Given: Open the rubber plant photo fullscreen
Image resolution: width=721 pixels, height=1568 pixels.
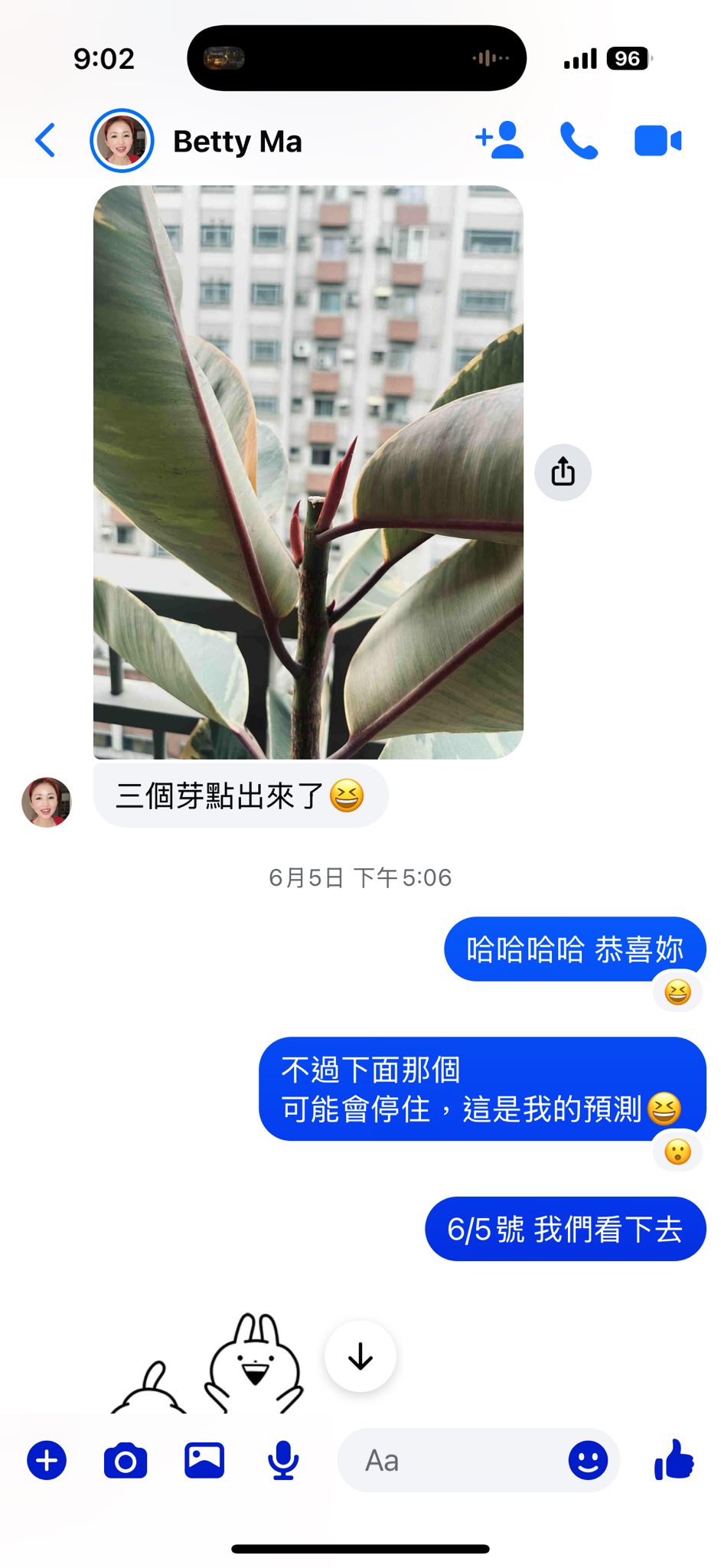Looking at the screenshot, I should (x=308, y=472).
